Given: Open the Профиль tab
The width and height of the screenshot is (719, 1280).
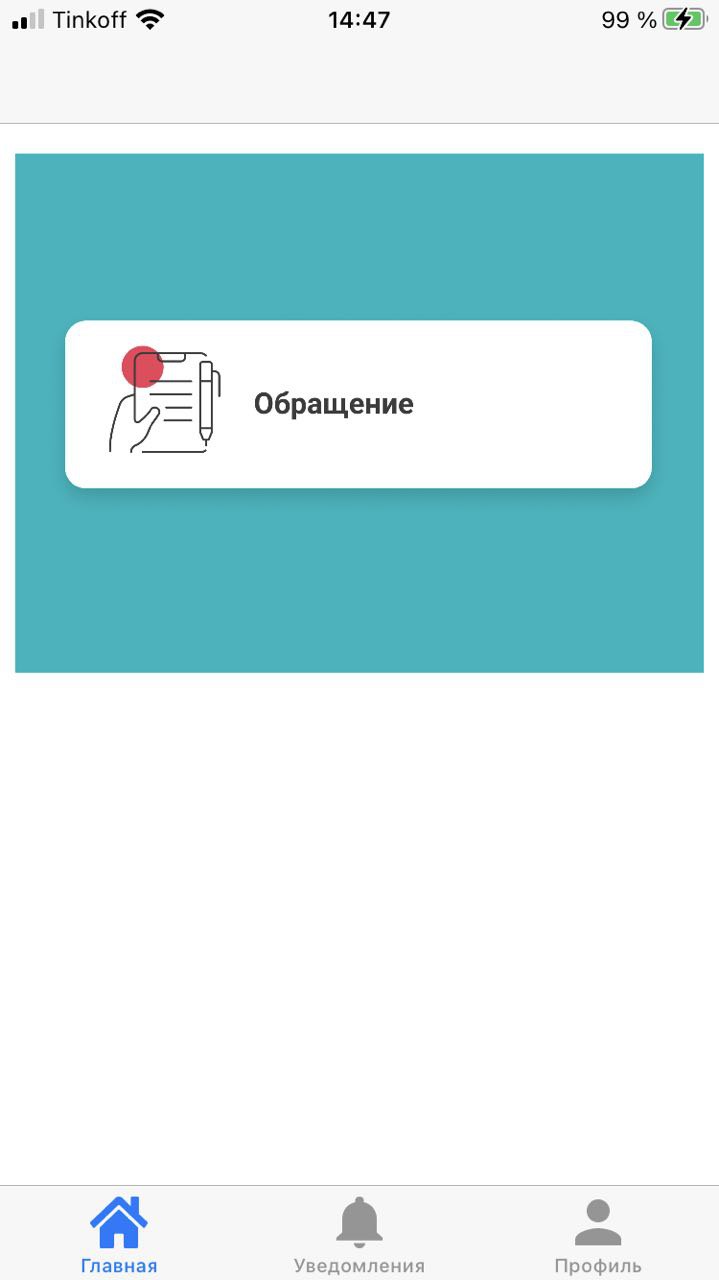Looking at the screenshot, I should 598,1235.
